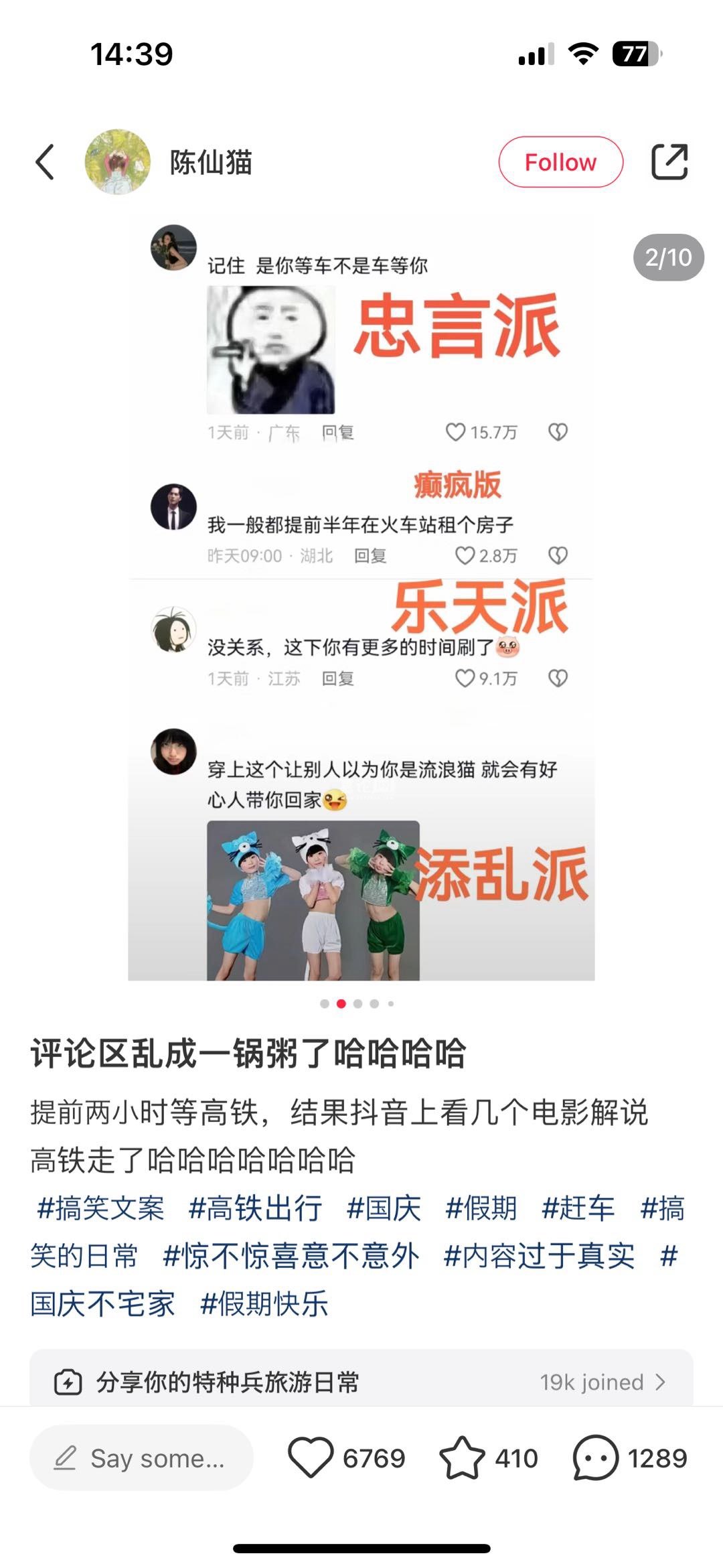Open the #国庆 hashtag
723x1568 pixels.
(384, 1209)
